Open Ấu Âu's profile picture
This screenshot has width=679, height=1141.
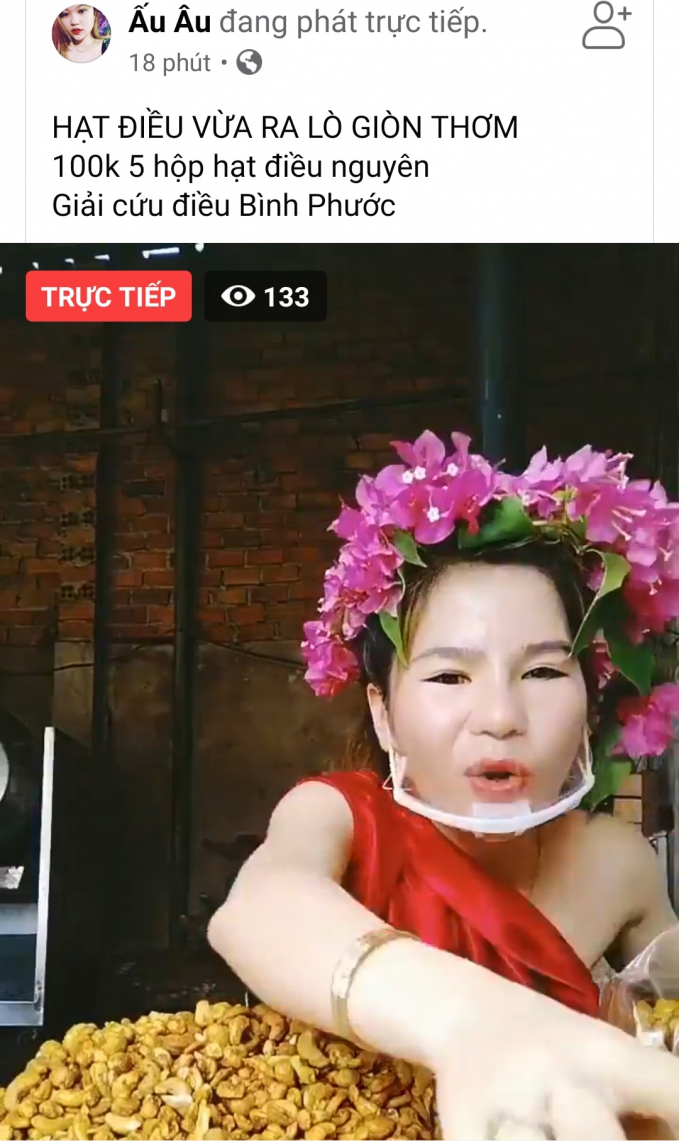click(x=81, y=33)
